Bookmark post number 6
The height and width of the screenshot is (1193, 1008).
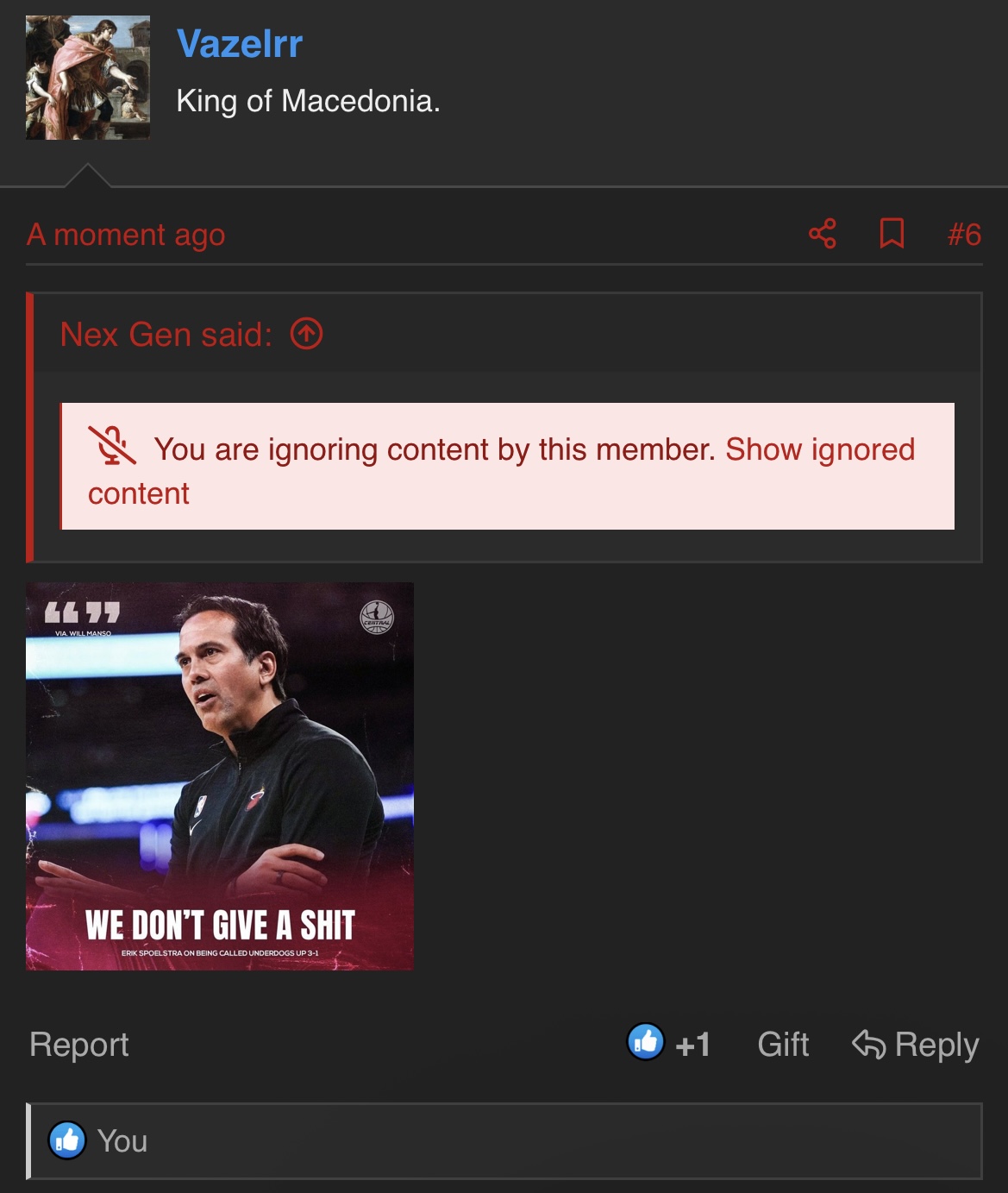point(892,234)
